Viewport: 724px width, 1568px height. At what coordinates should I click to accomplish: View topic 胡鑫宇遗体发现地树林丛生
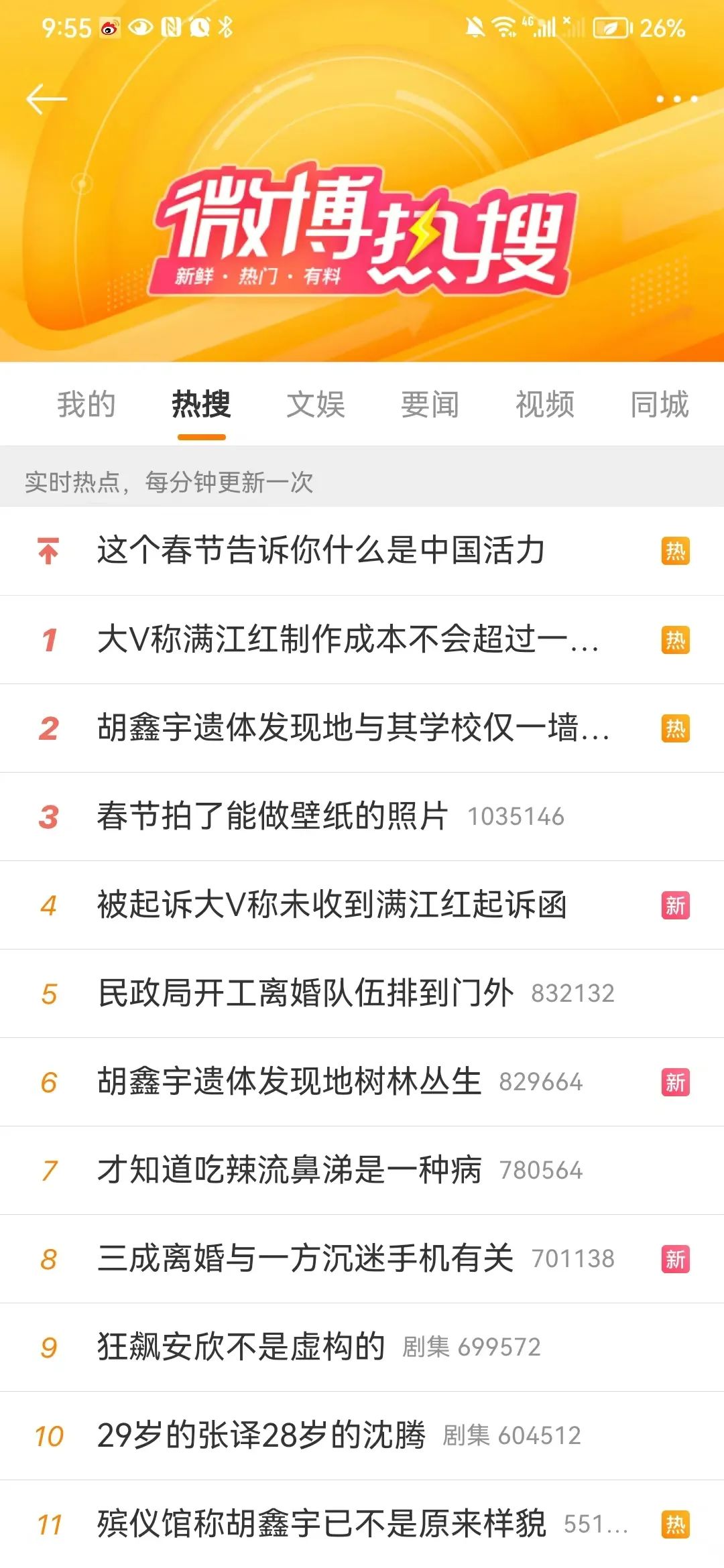(290, 1082)
